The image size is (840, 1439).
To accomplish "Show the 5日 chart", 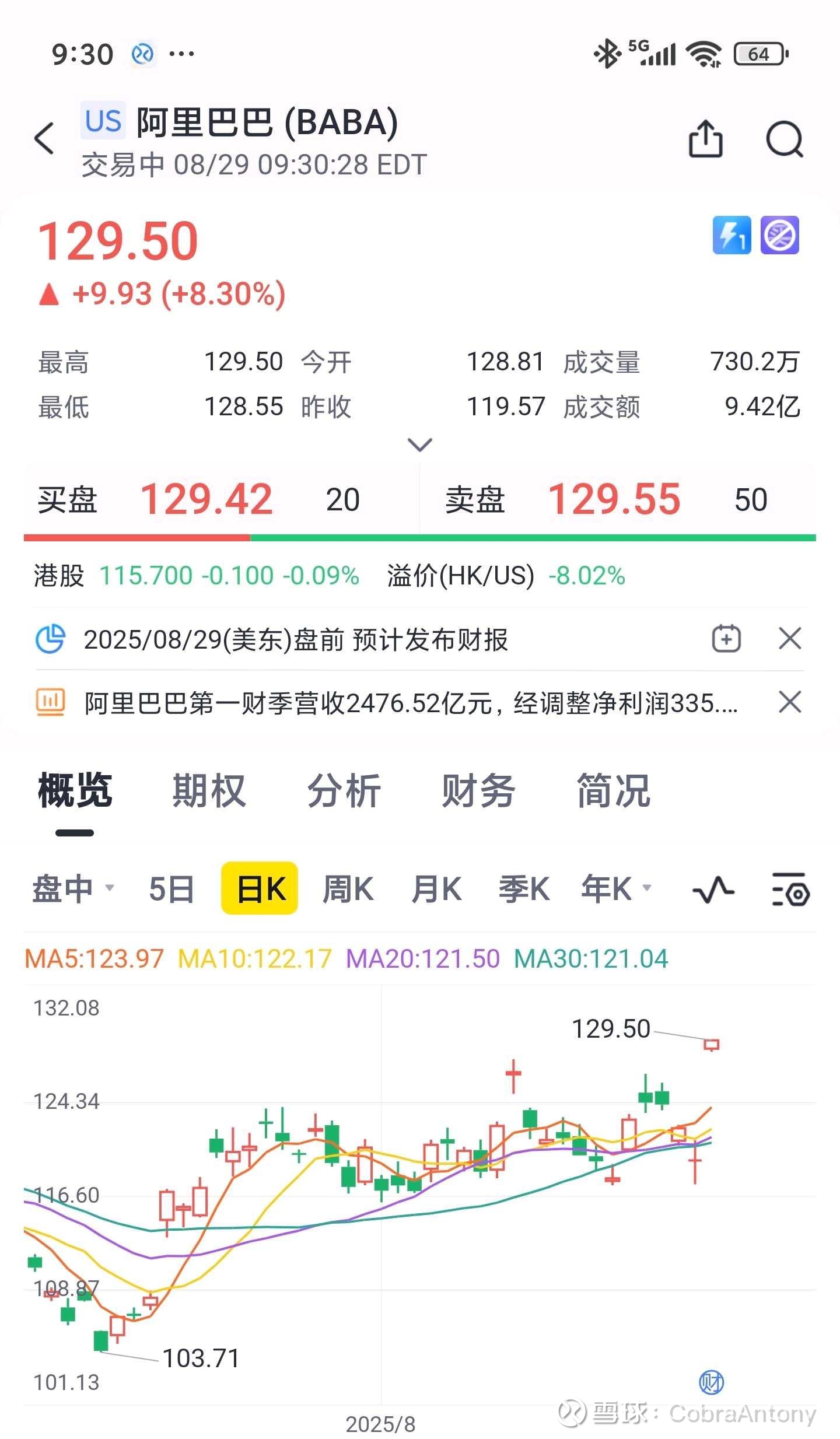I will [x=171, y=889].
